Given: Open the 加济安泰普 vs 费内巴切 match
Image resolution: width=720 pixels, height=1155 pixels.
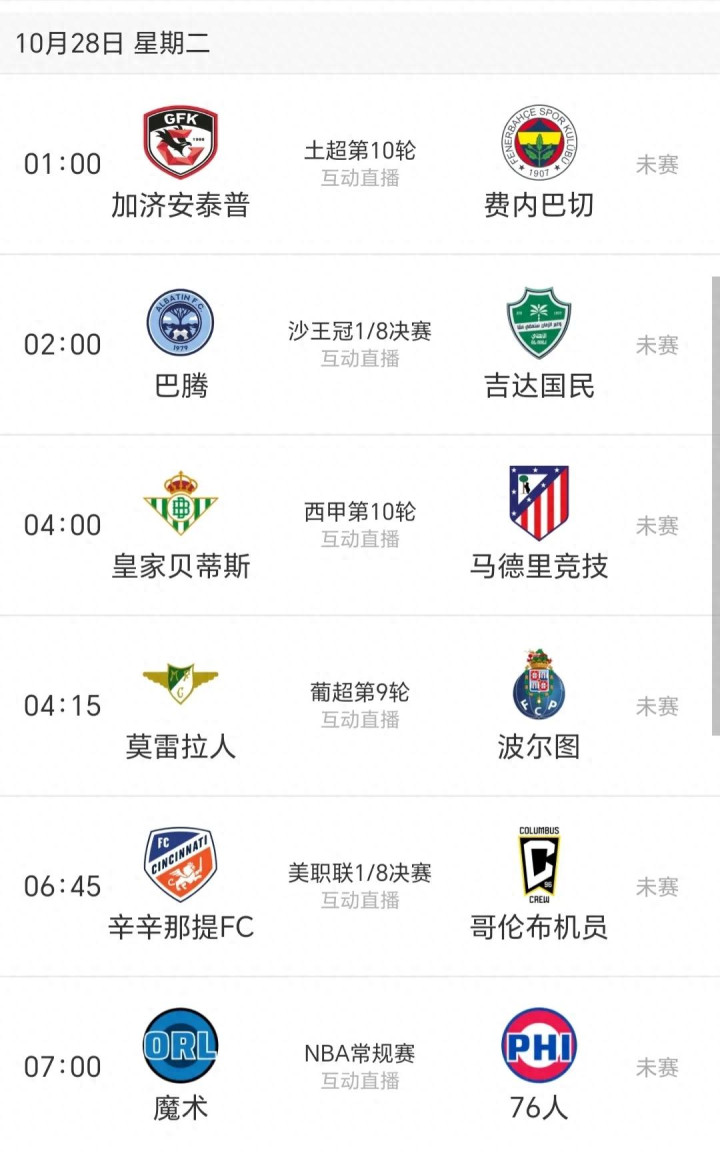Looking at the screenshot, I should [x=360, y=164].
